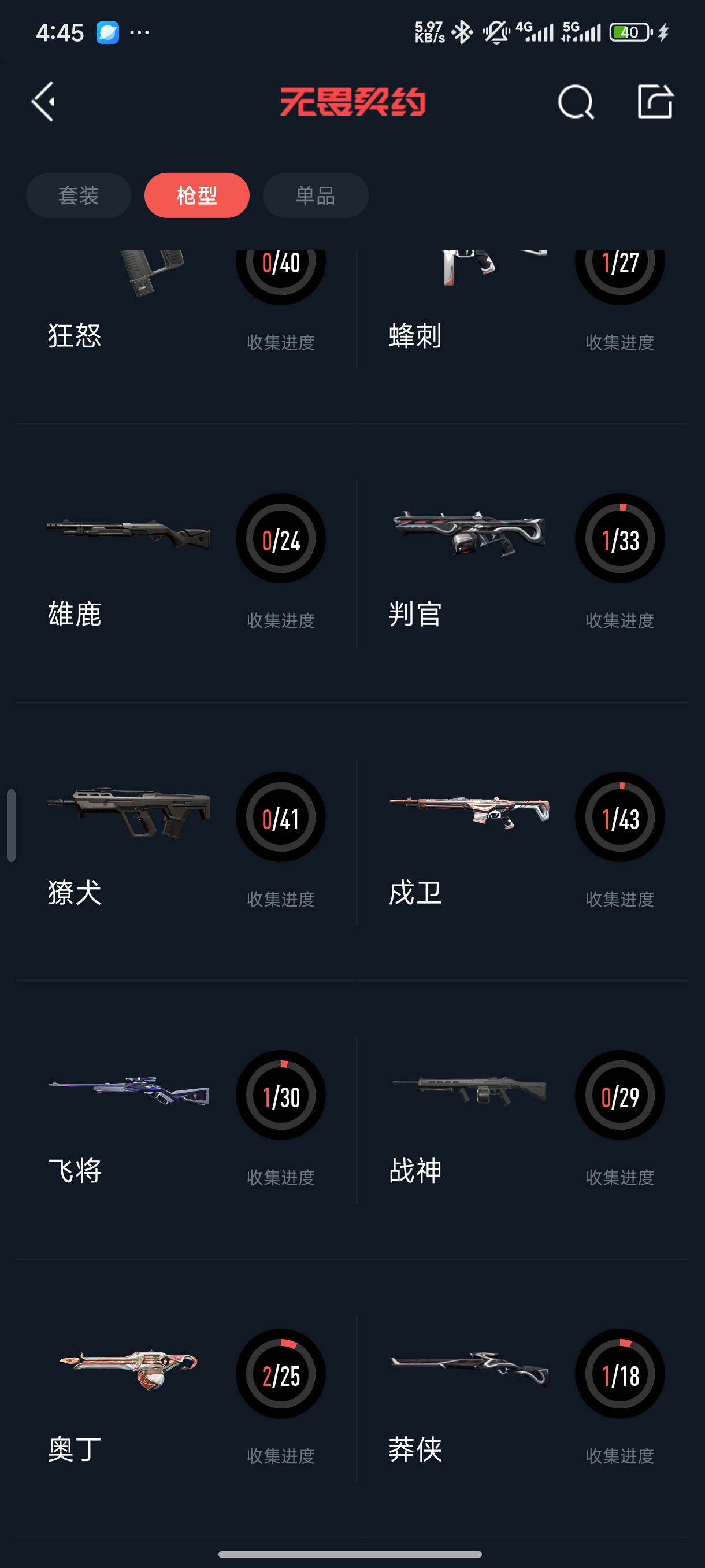This screenshot has height=1568, width=705.
Task: Select the 枪型 tab
Action: [x=196, y=195]
